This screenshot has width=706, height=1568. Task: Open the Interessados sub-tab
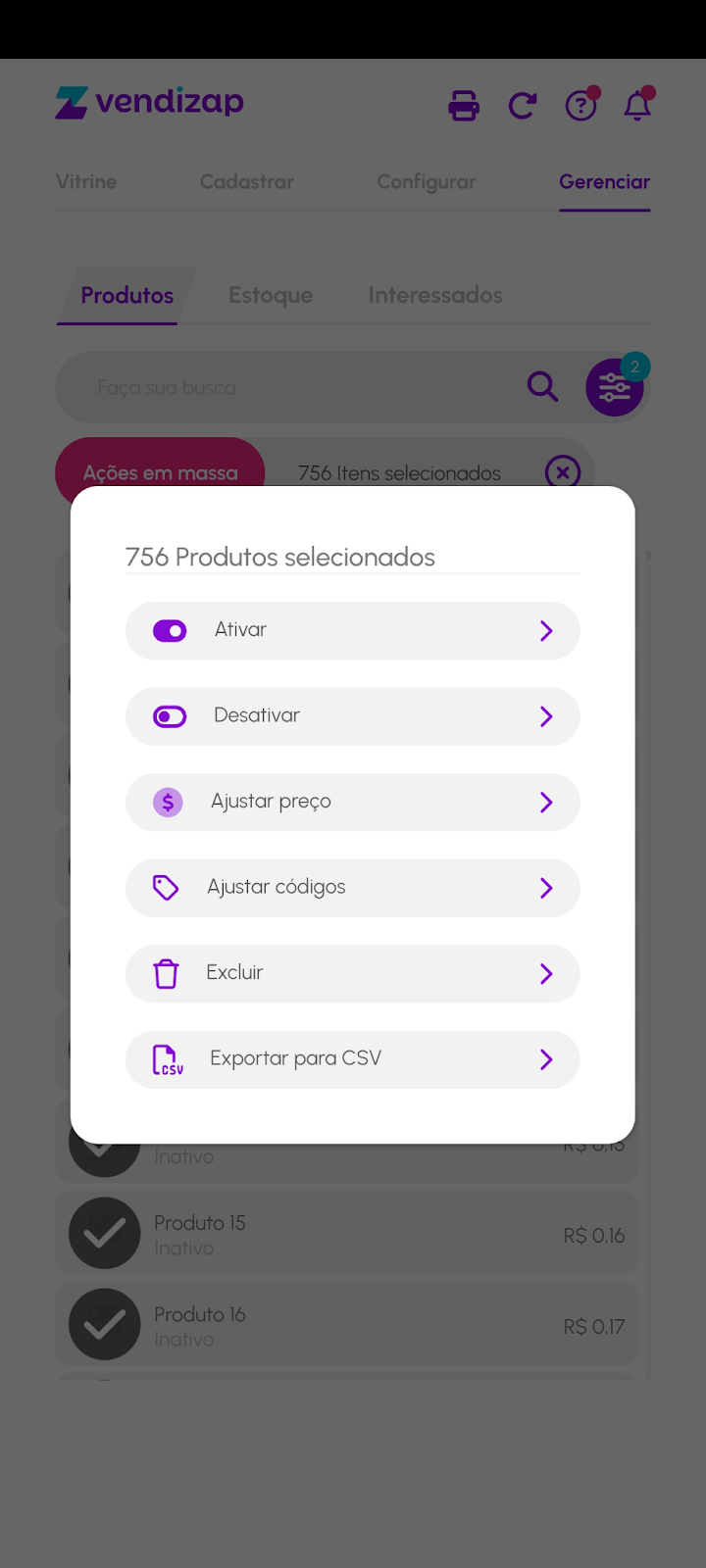(x=435, y=295)
